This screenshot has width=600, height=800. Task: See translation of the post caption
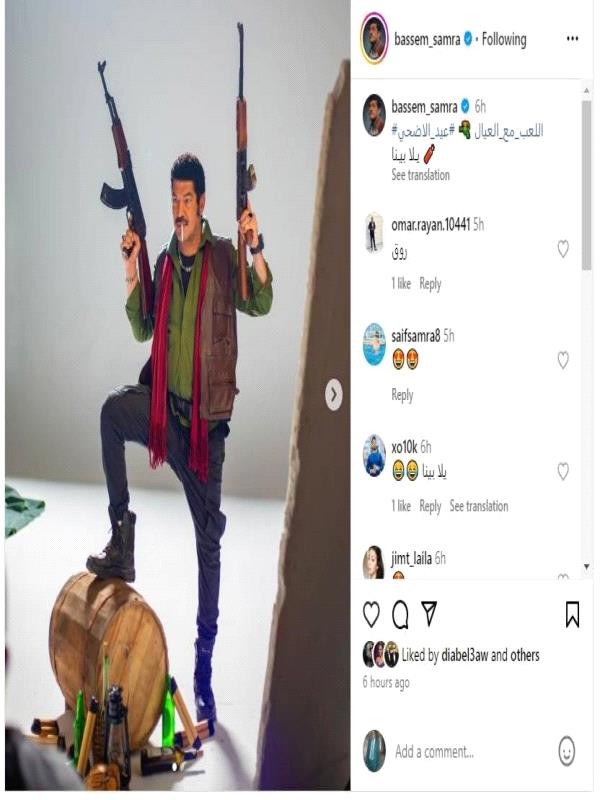click(x=420, y=175)
